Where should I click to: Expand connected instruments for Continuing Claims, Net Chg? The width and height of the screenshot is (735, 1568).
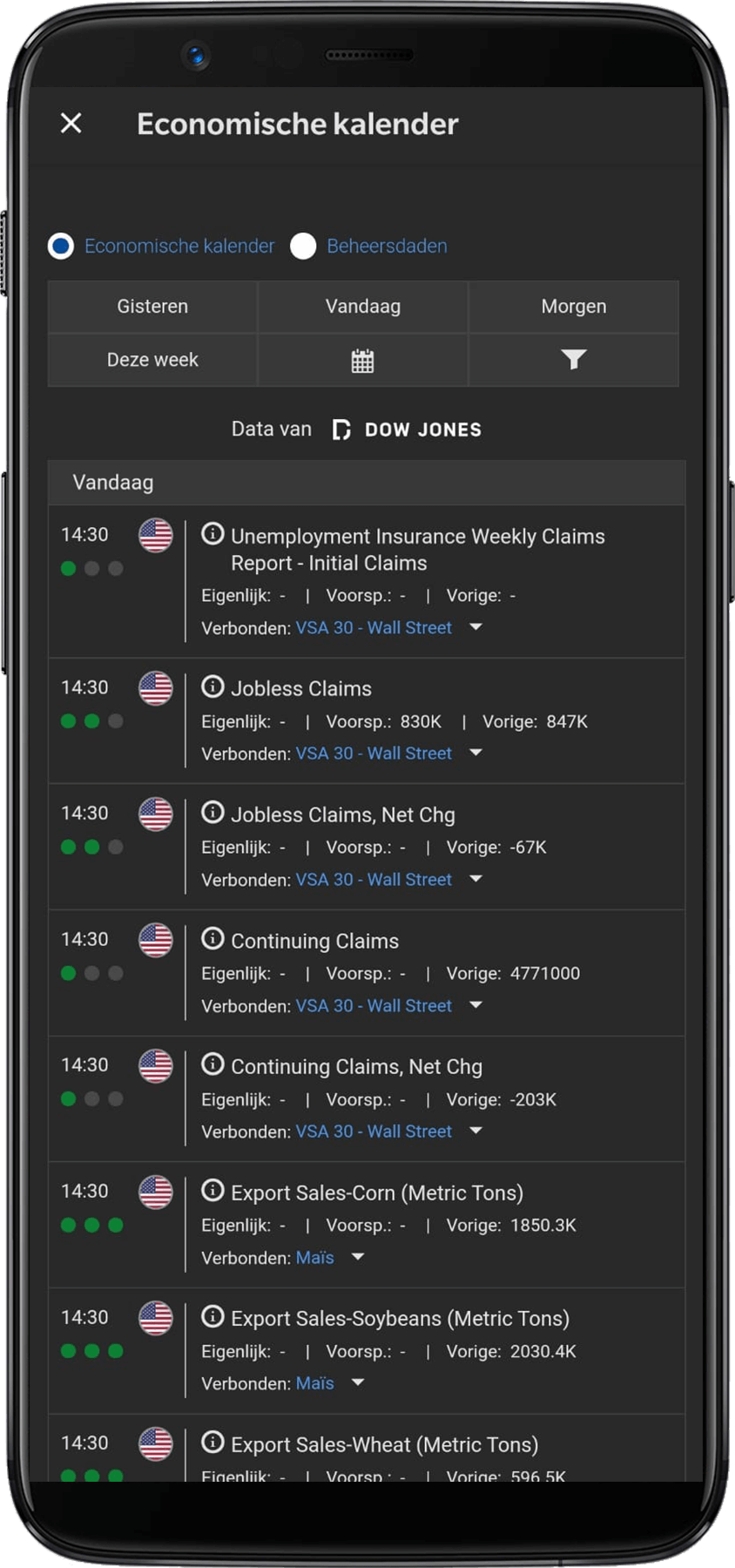[475, 1131]
